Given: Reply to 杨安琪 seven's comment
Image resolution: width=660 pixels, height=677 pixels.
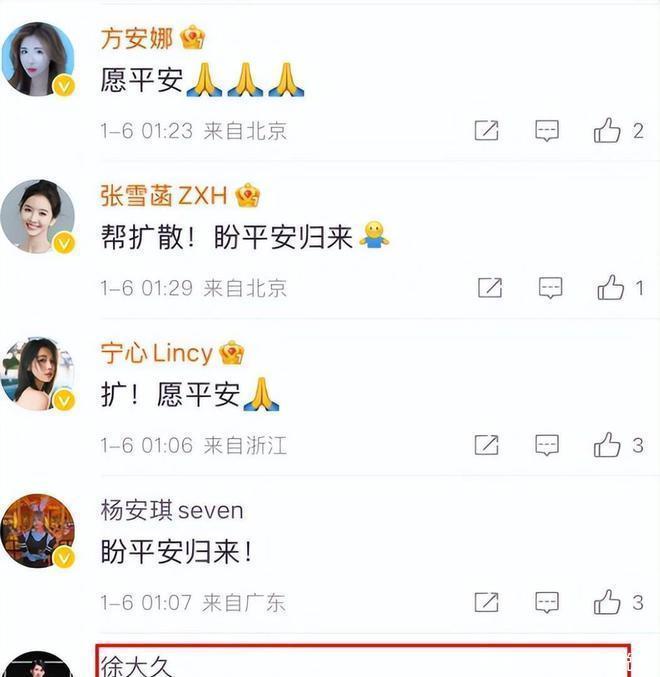Looking at the screenshot, I should click(x=546, y=602).
